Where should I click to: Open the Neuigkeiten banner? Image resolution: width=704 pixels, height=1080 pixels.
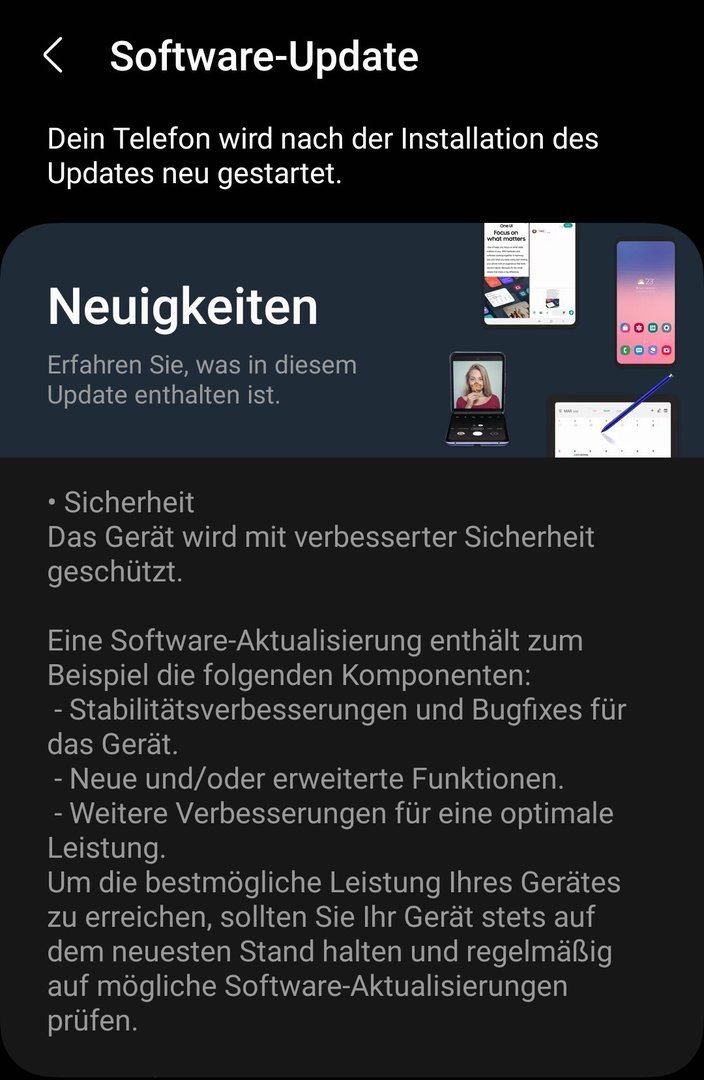(x=350, y=341)
